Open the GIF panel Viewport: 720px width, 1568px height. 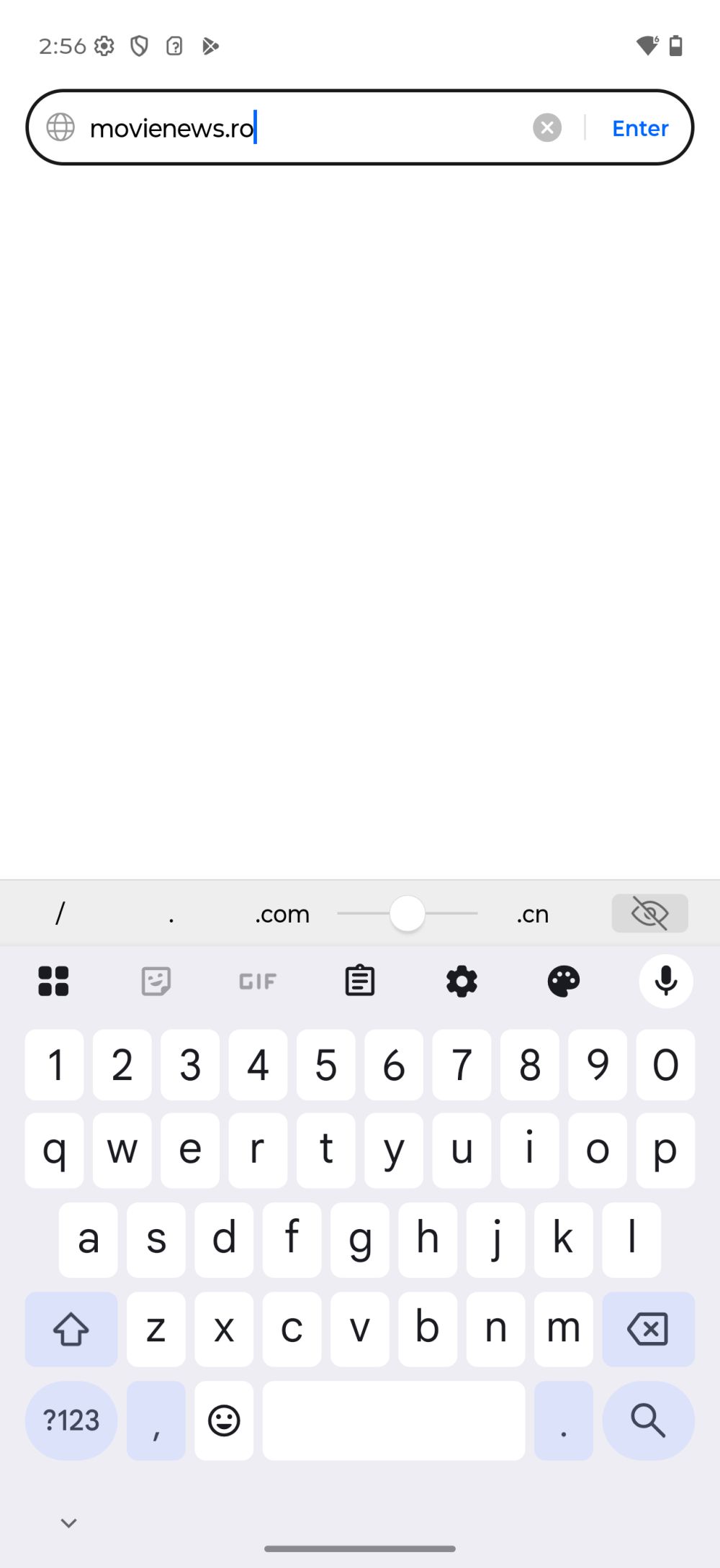click(257, 981)
